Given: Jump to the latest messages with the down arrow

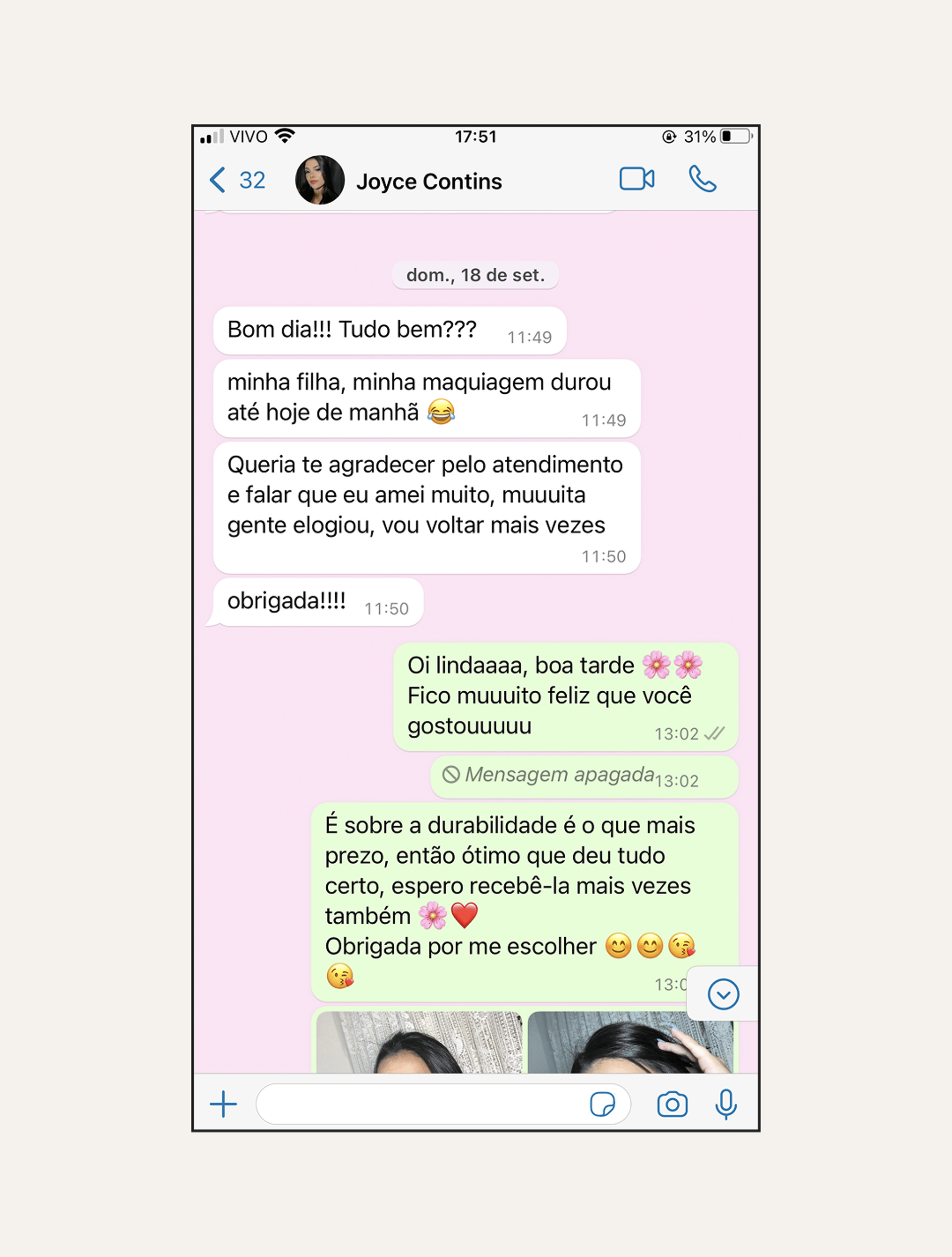Looking at the screenshot, I should point(723,994).
